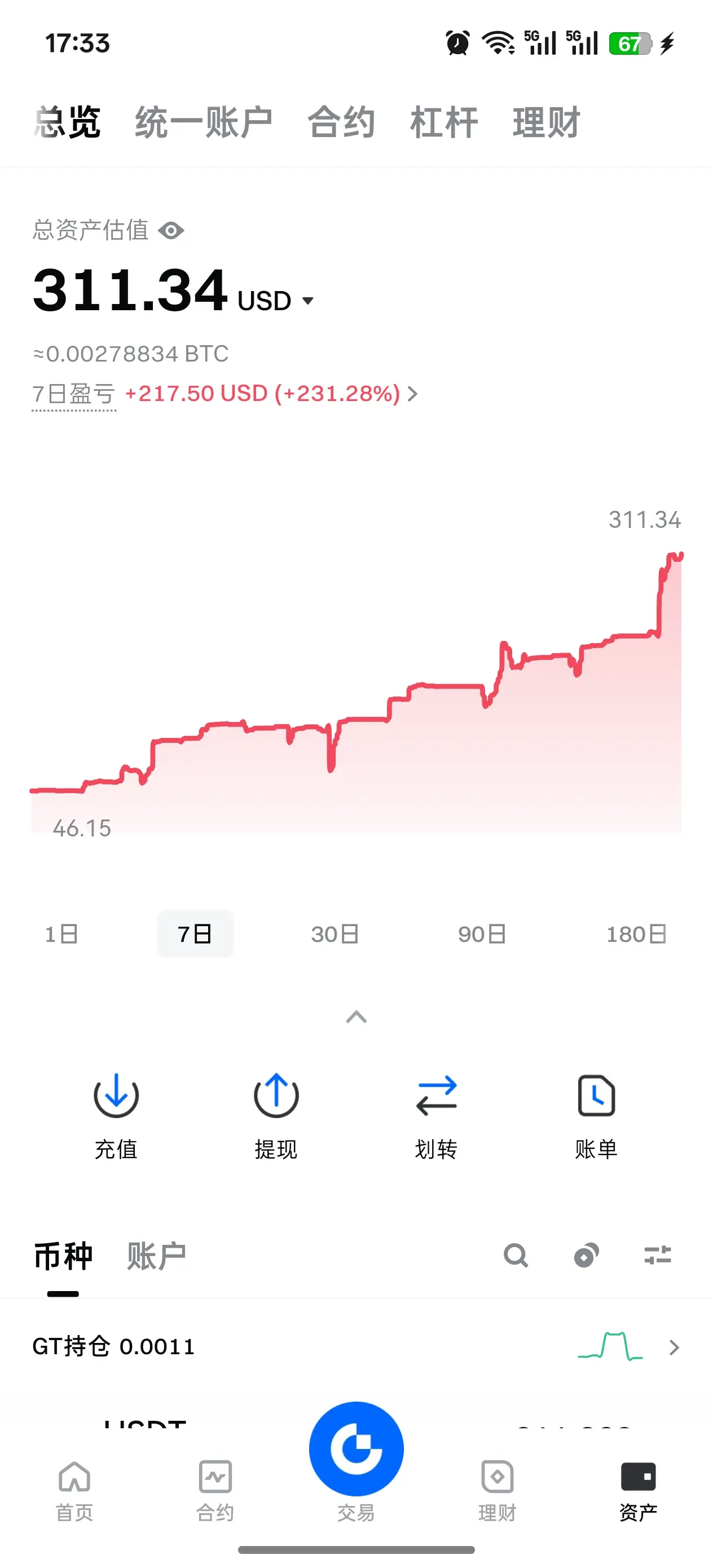Select the 1日 chart range
This screenshot has width=713, height=1568.
(61, 933)
